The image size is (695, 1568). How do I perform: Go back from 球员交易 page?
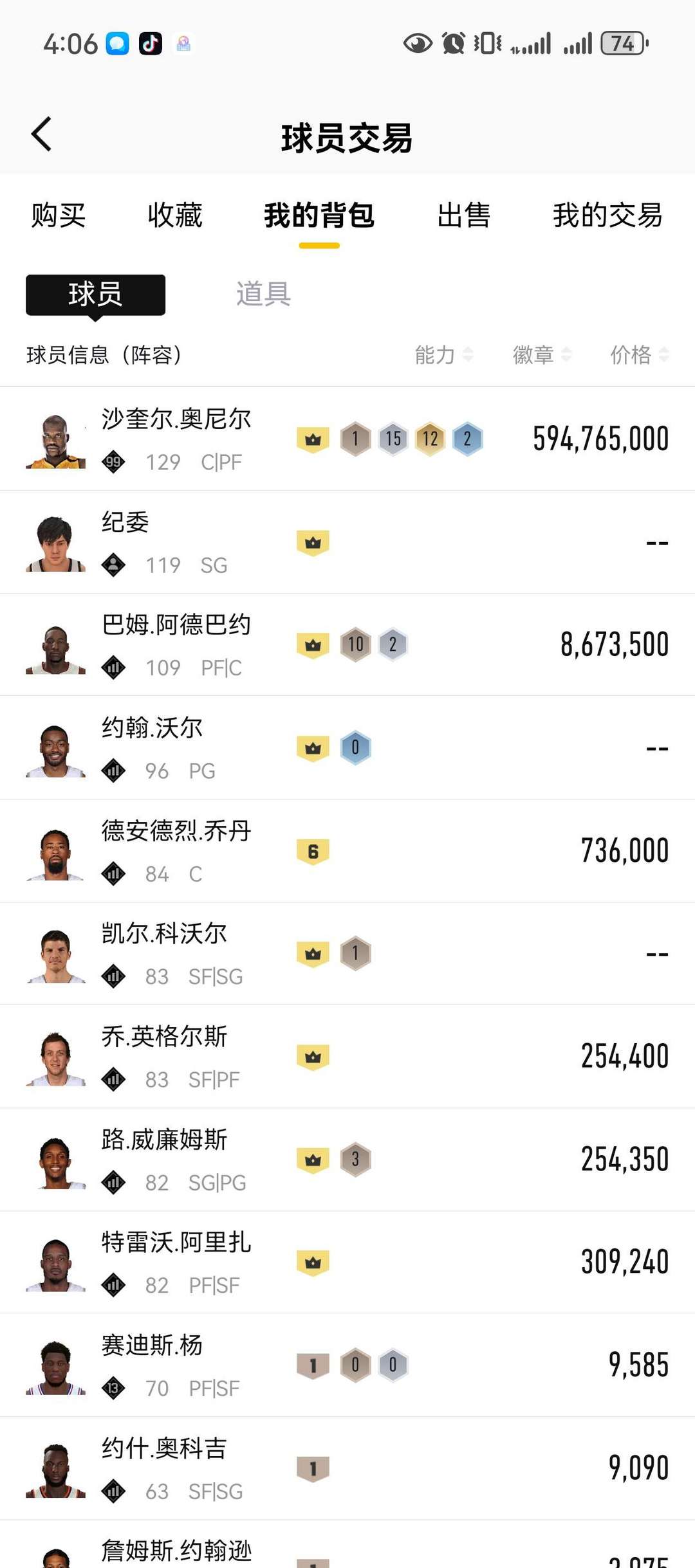coord(42,134)
